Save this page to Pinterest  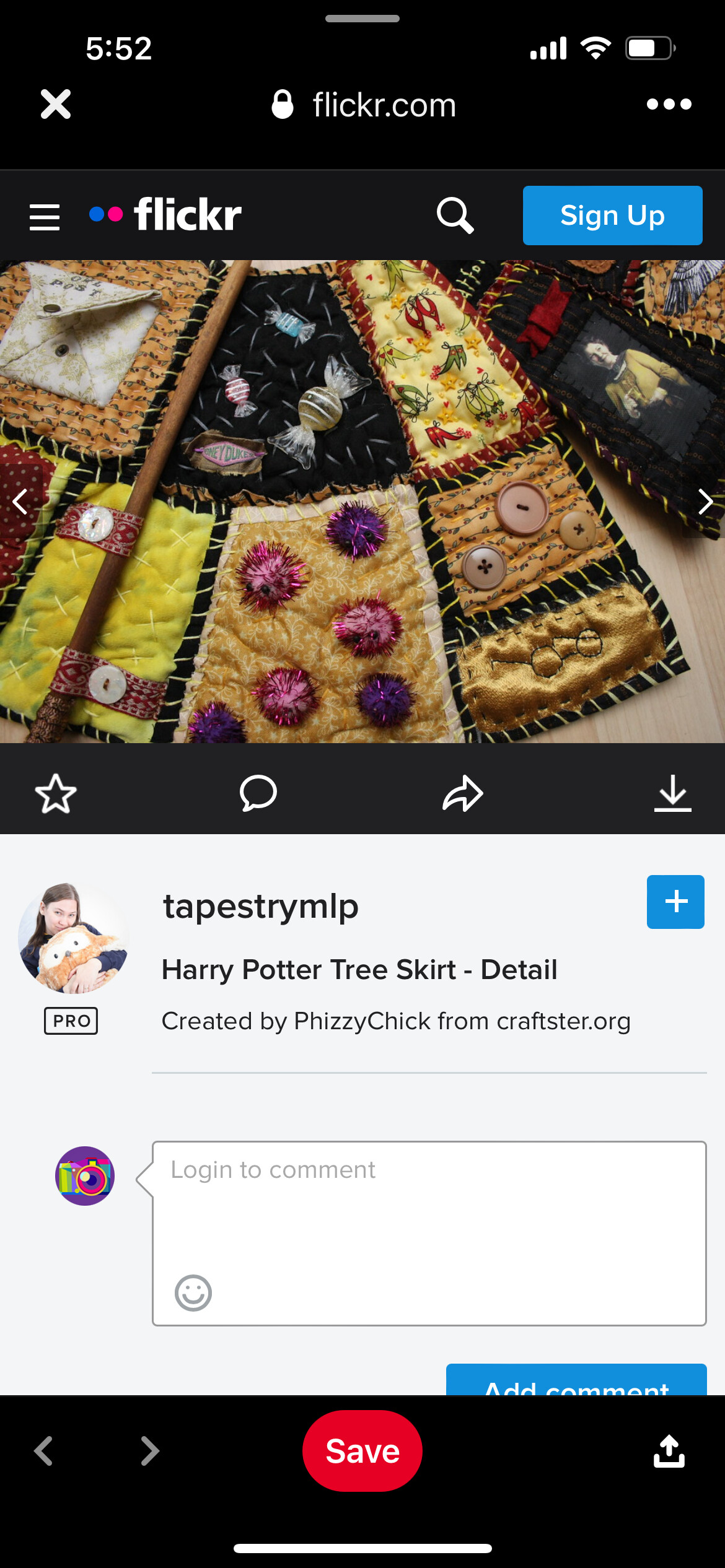coord(362,1451)
